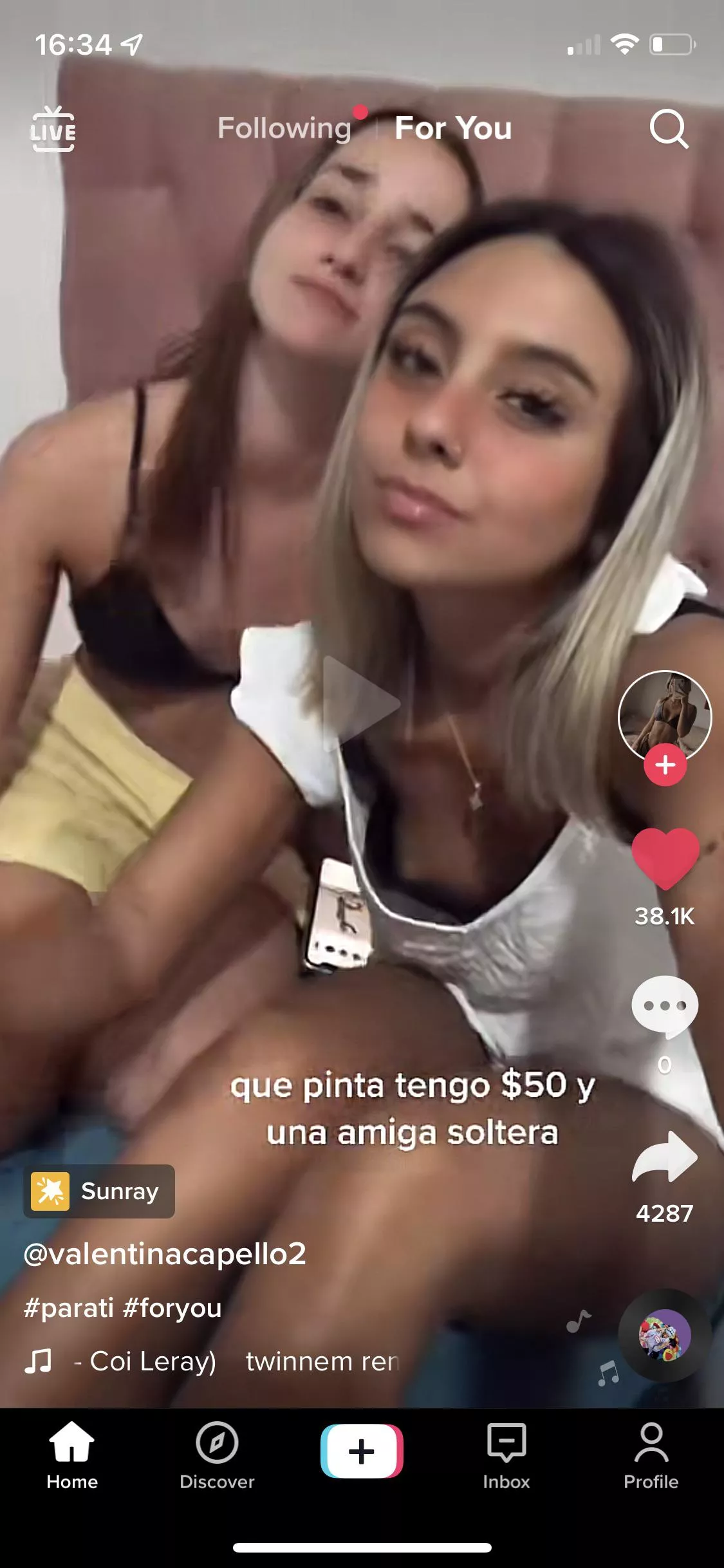The height and width of the screenshot is (1568, 724).
Task: Open the comments bubble
Action: [x=665, y=1006]
